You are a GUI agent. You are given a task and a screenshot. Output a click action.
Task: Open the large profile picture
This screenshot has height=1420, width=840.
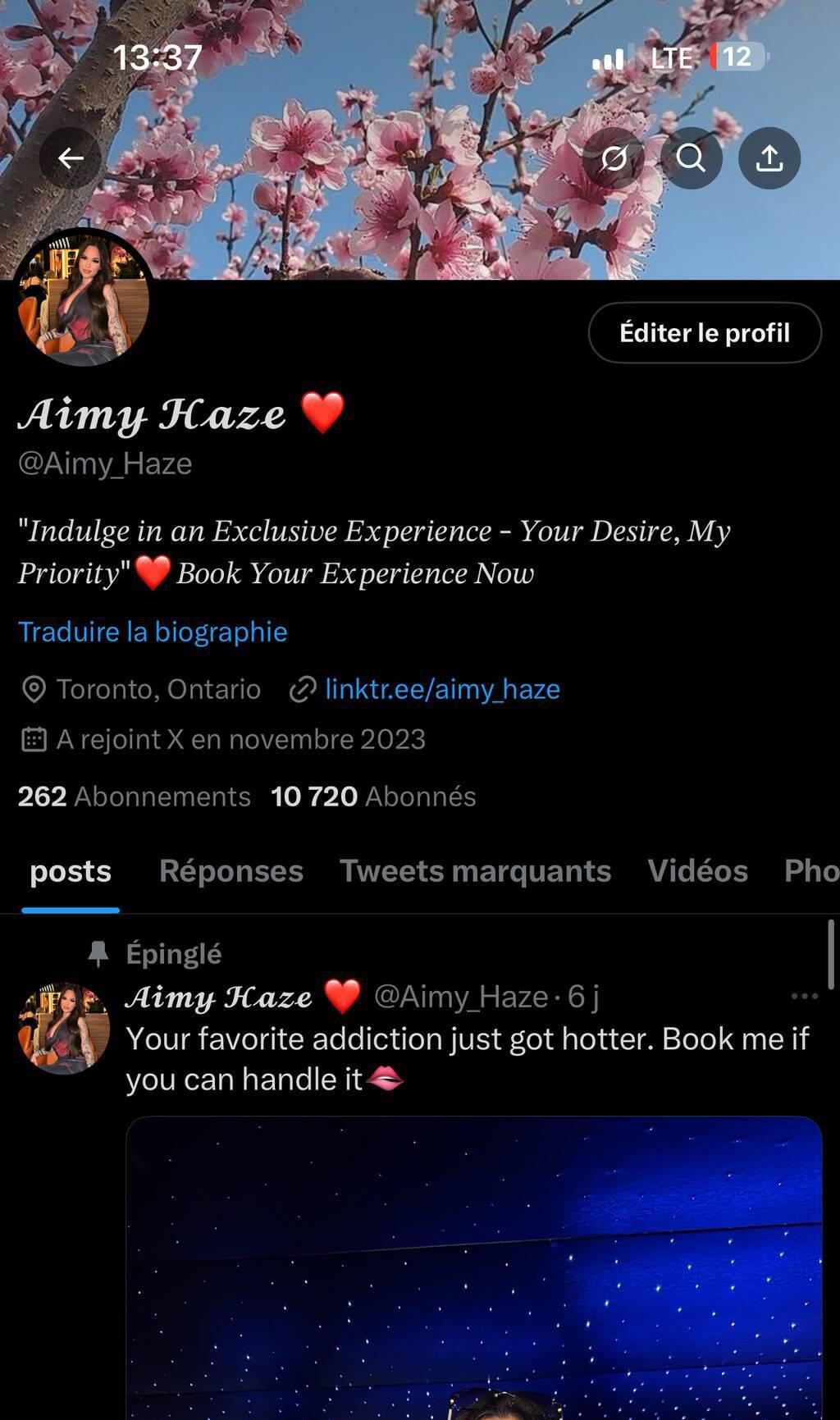[83, 299]
